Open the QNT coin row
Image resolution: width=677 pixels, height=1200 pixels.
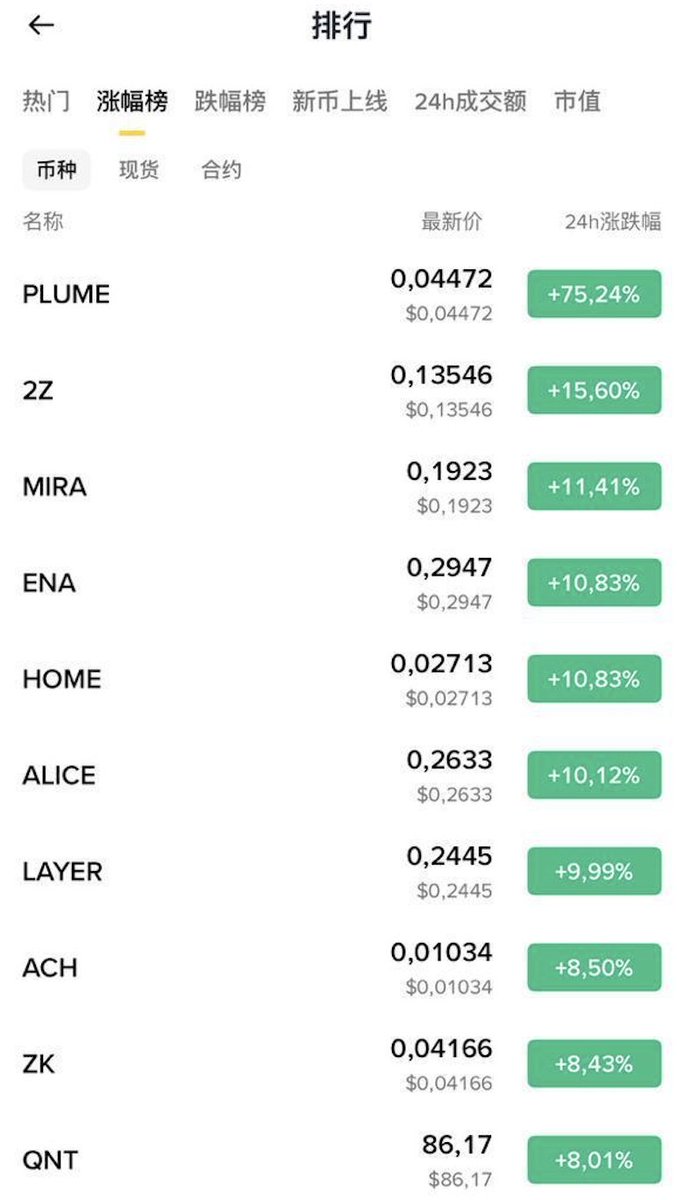pos(50,1160)
